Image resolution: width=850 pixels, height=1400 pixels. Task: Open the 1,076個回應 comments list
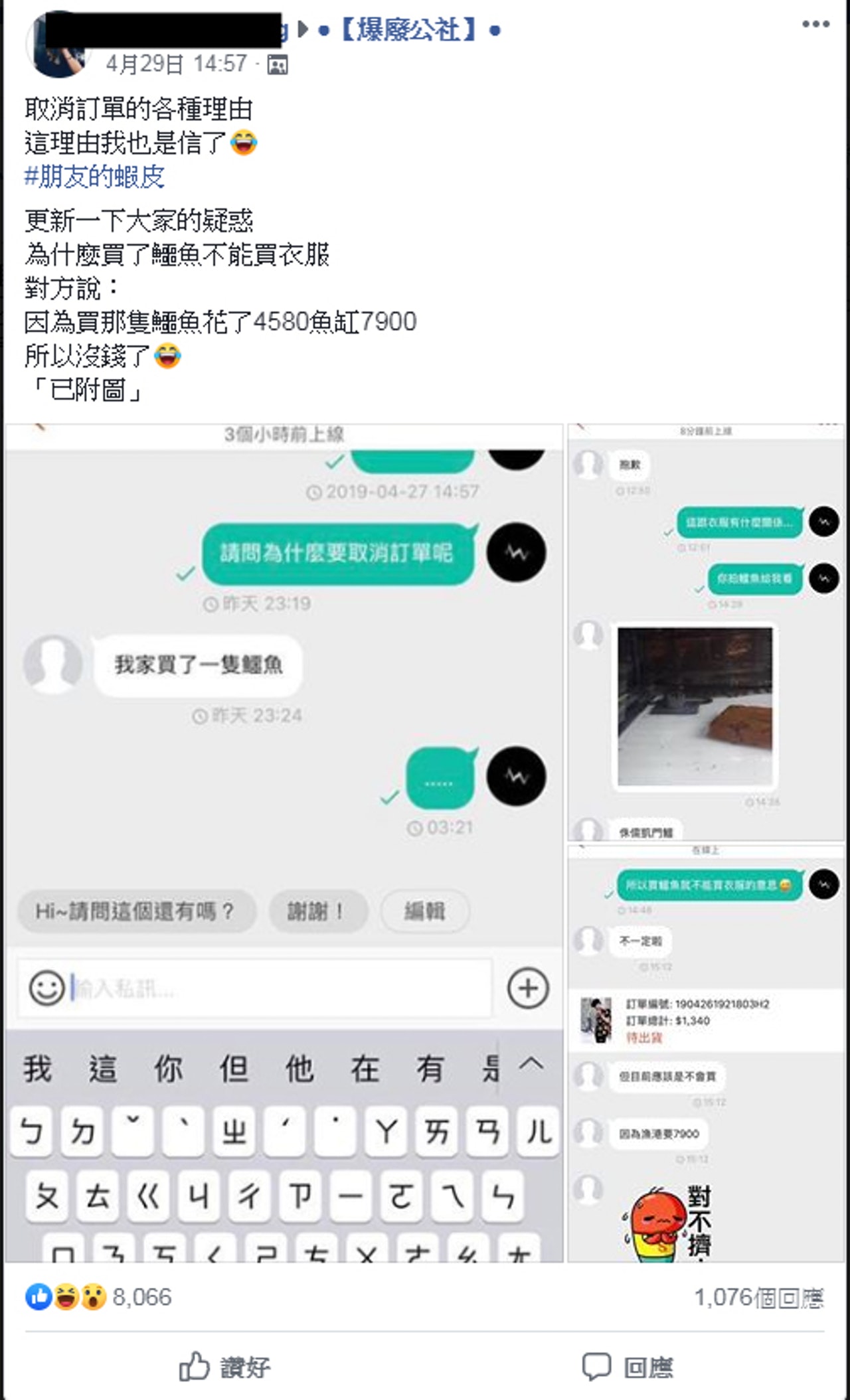click(758, 1298)
